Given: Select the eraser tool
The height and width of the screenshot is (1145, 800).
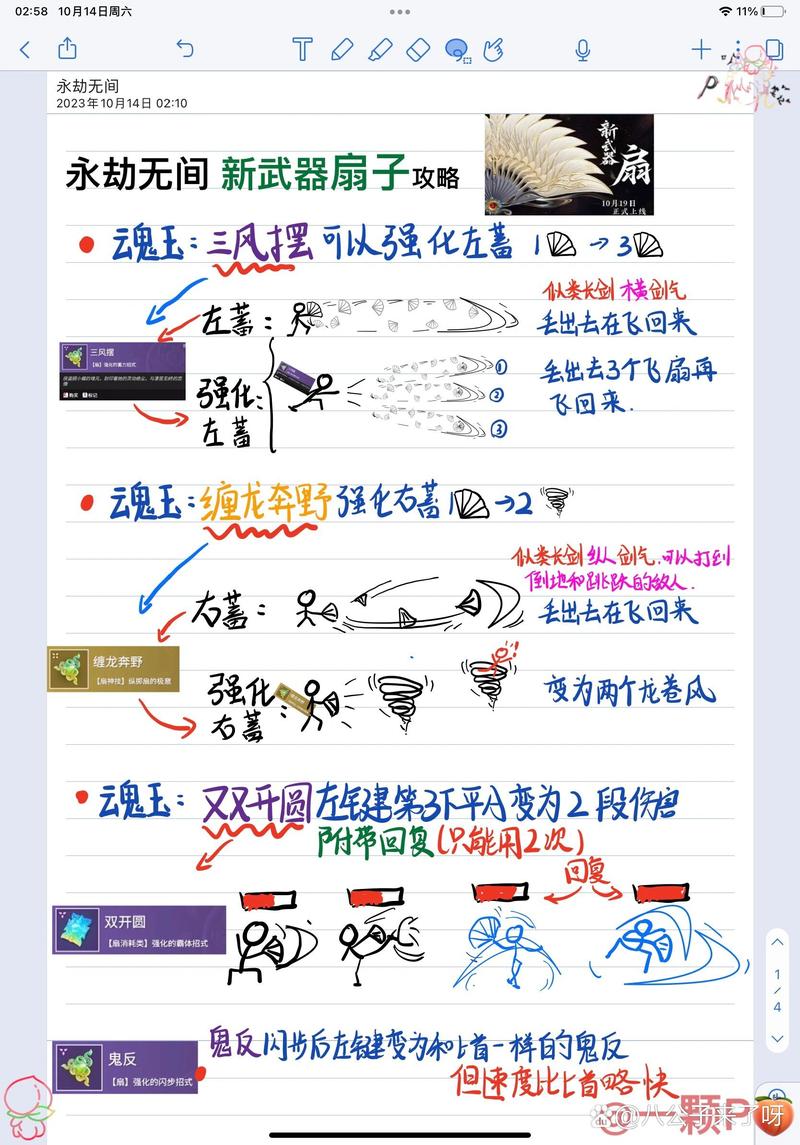Looking at the screenshot, I should [x=418, y=49].
